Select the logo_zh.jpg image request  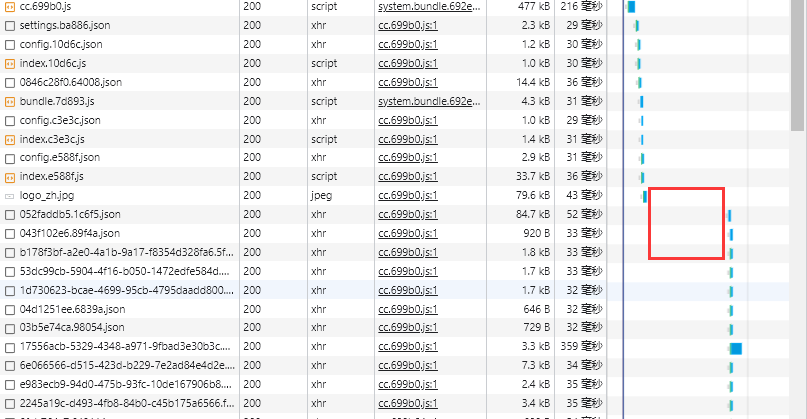(x=47, y=196)
